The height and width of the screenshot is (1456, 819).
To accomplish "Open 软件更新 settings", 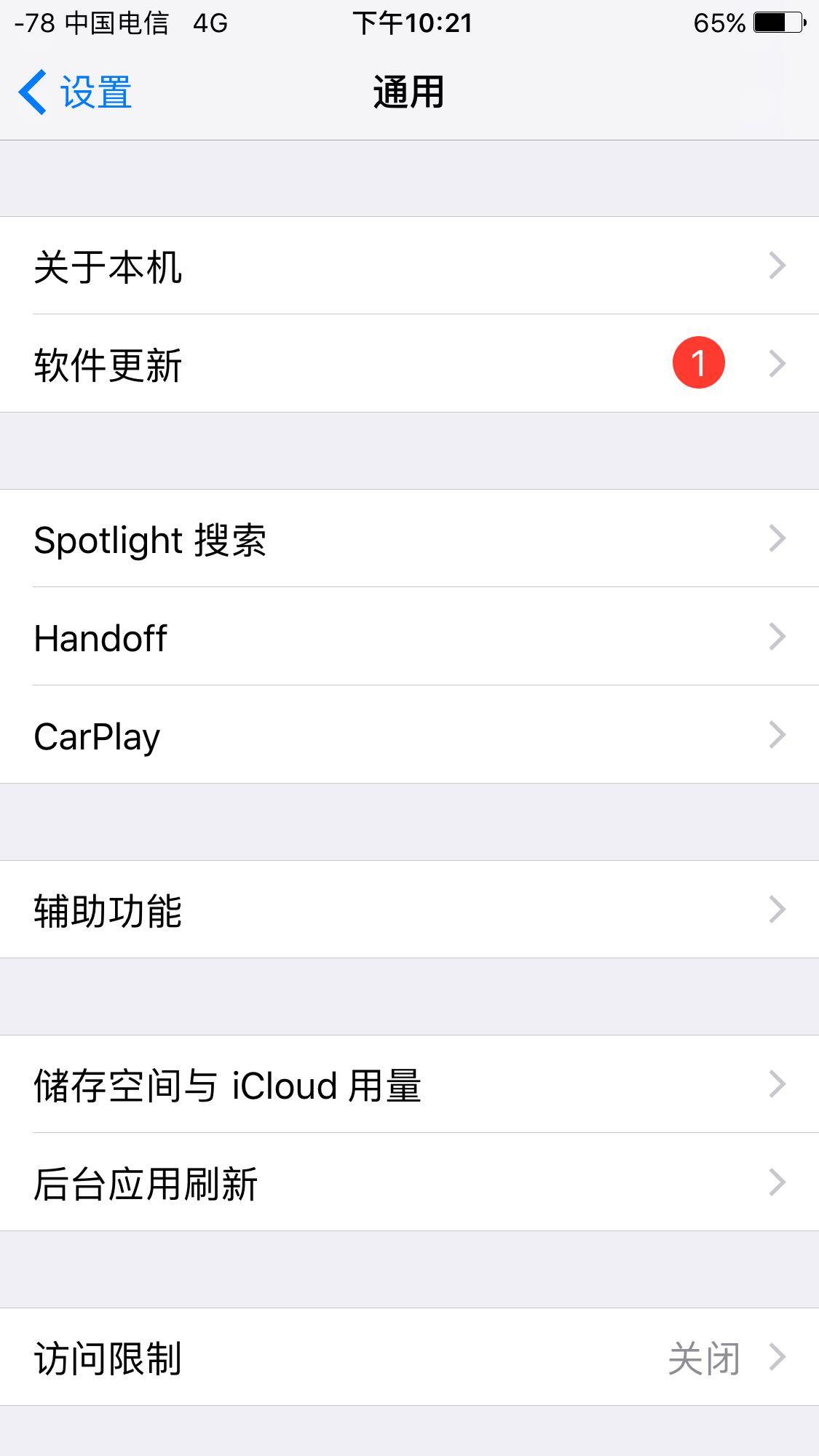I will point(409,364).
